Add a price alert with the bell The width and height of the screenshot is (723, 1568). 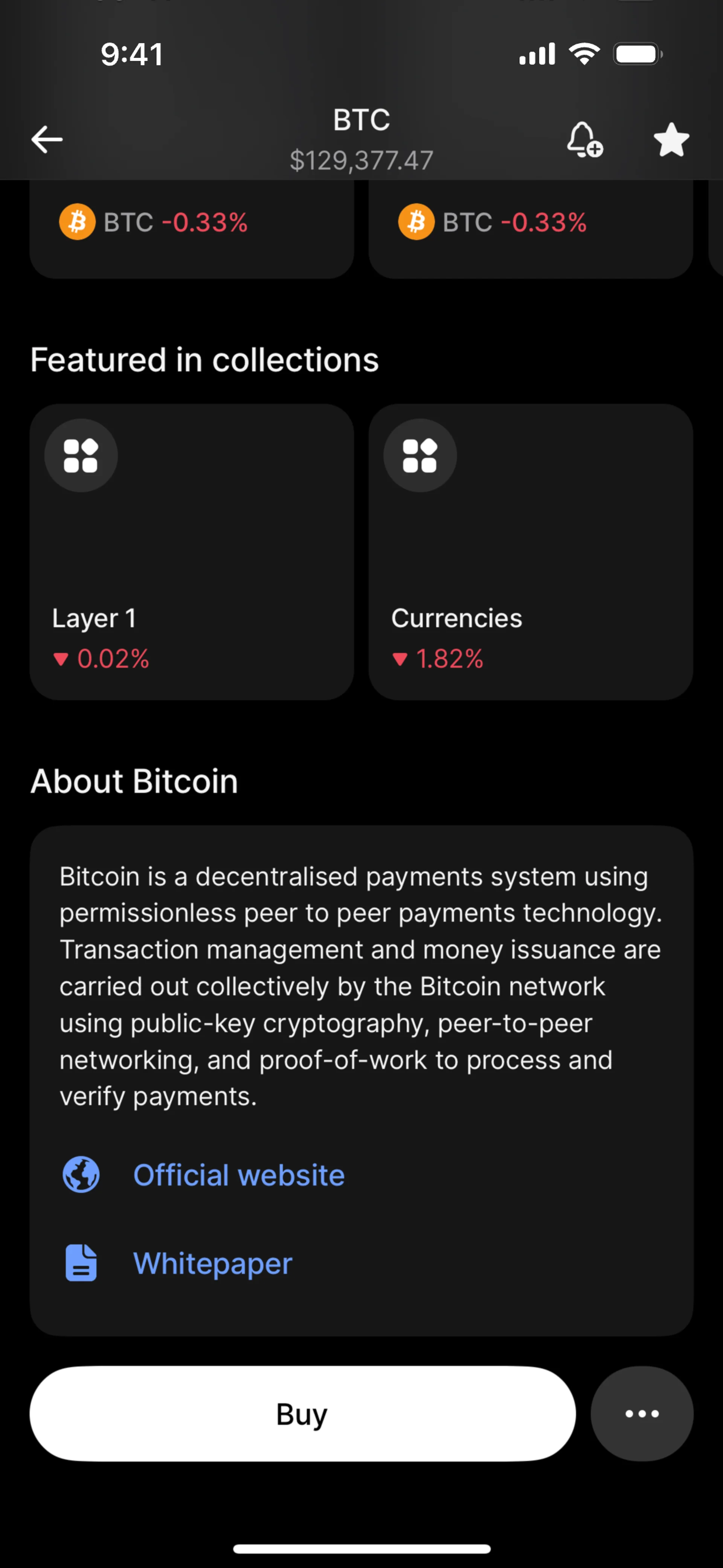pos(584,139)
